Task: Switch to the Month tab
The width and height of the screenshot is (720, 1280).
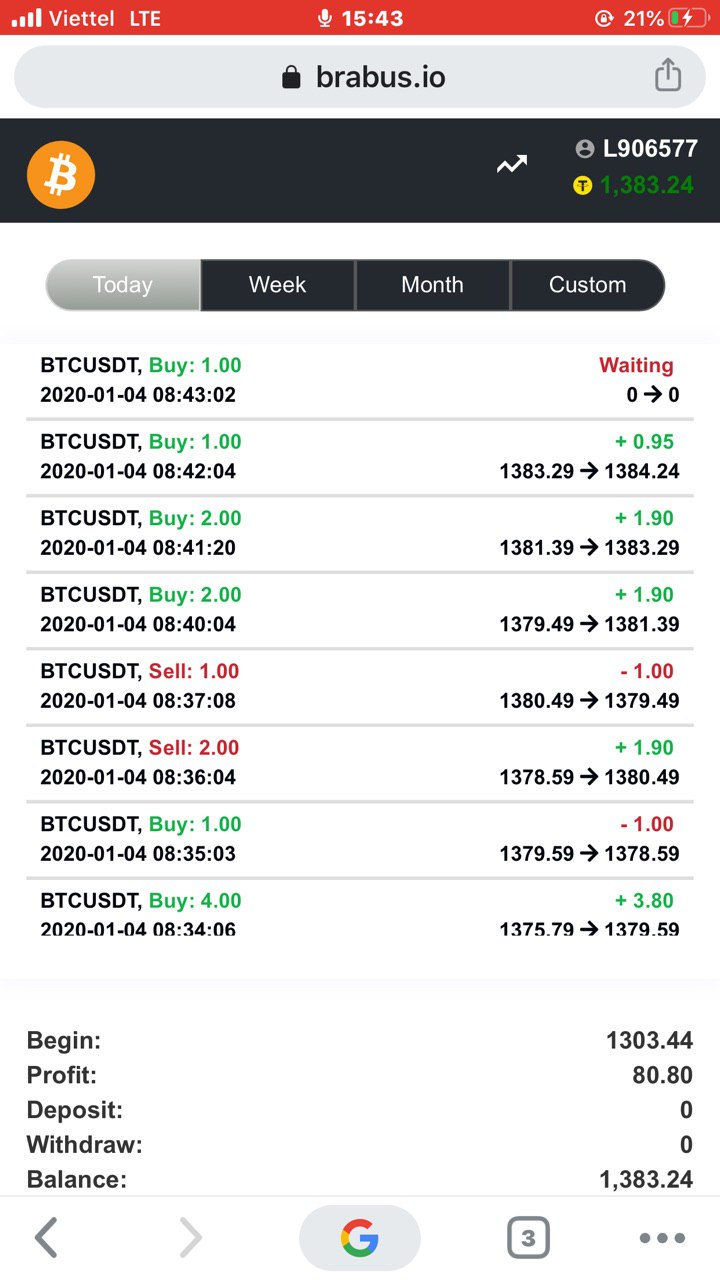Action: coord(432,285)
